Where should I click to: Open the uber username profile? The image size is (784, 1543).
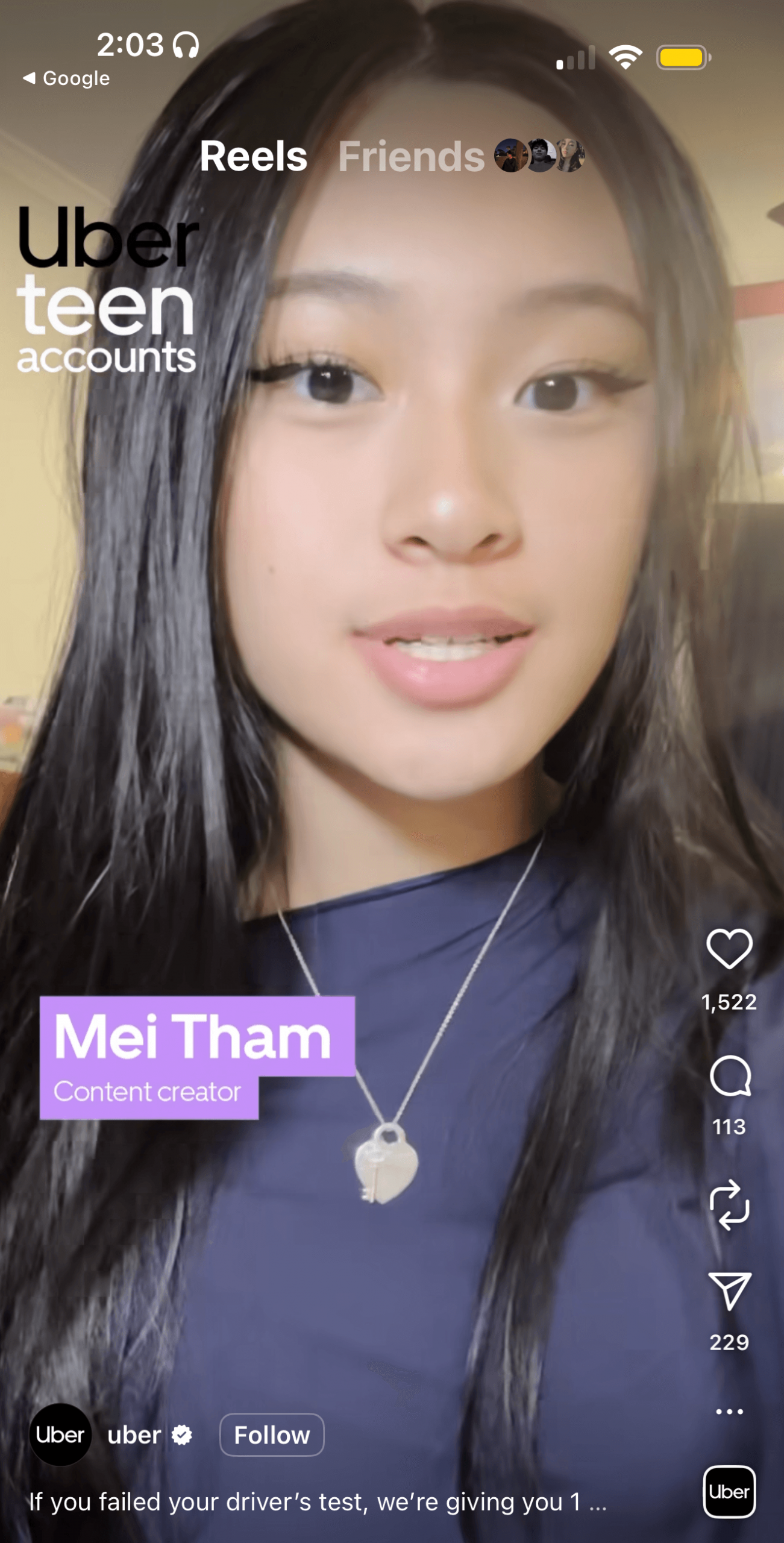pyautogui.click(x=134, y=1435)
